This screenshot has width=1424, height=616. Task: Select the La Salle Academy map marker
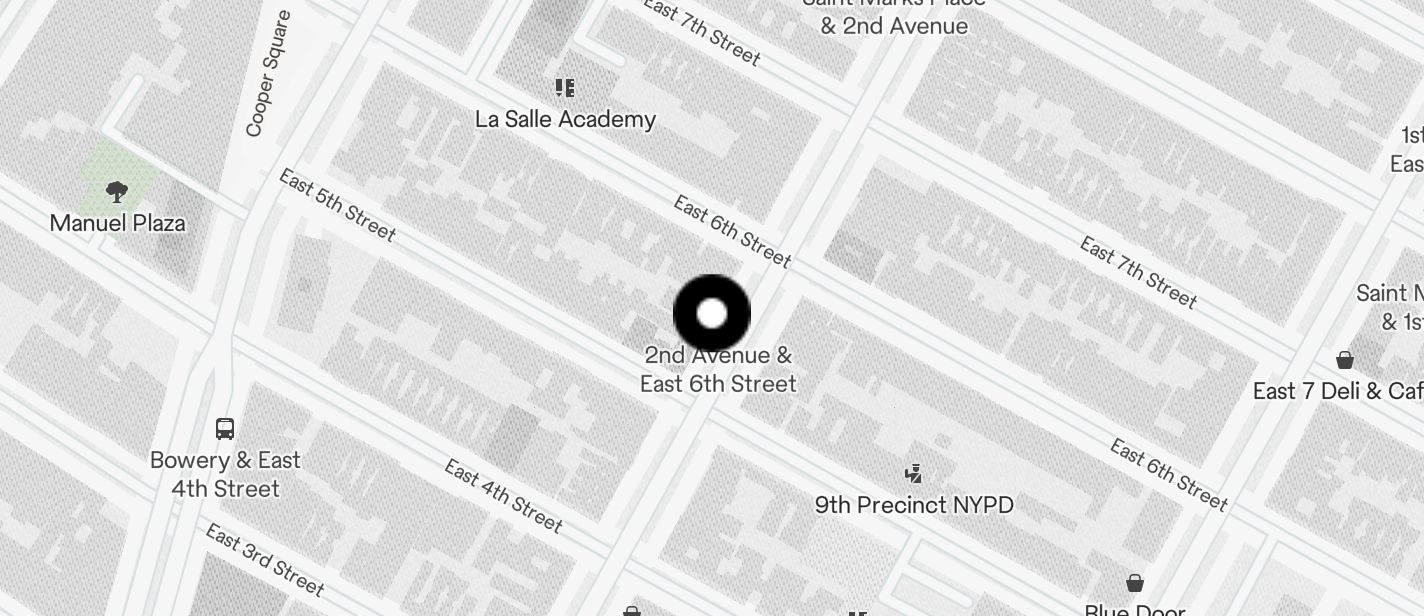point(565,89)
